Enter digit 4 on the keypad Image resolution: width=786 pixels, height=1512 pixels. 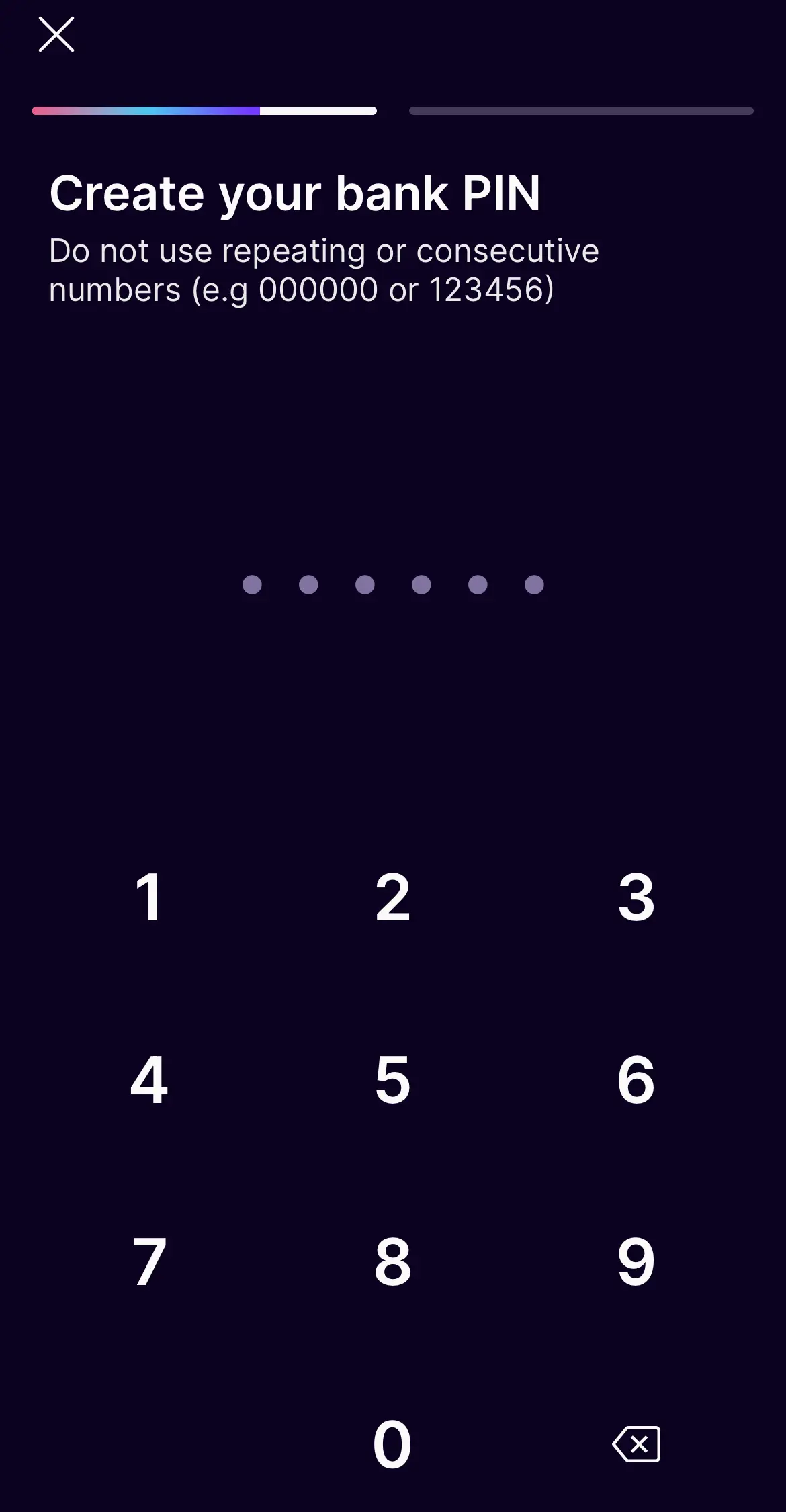click(x=149, y=1079)
